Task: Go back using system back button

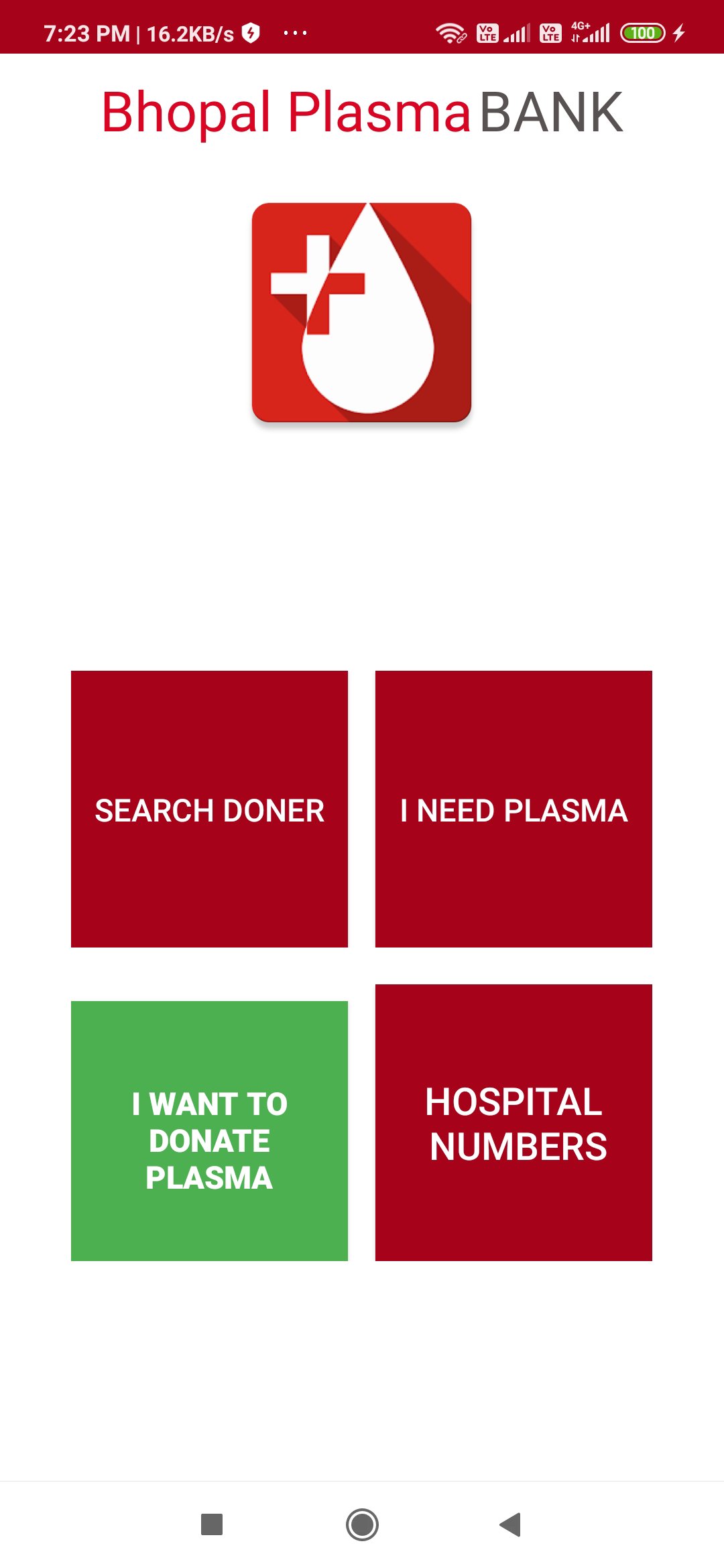Action: click(511, 1524)
